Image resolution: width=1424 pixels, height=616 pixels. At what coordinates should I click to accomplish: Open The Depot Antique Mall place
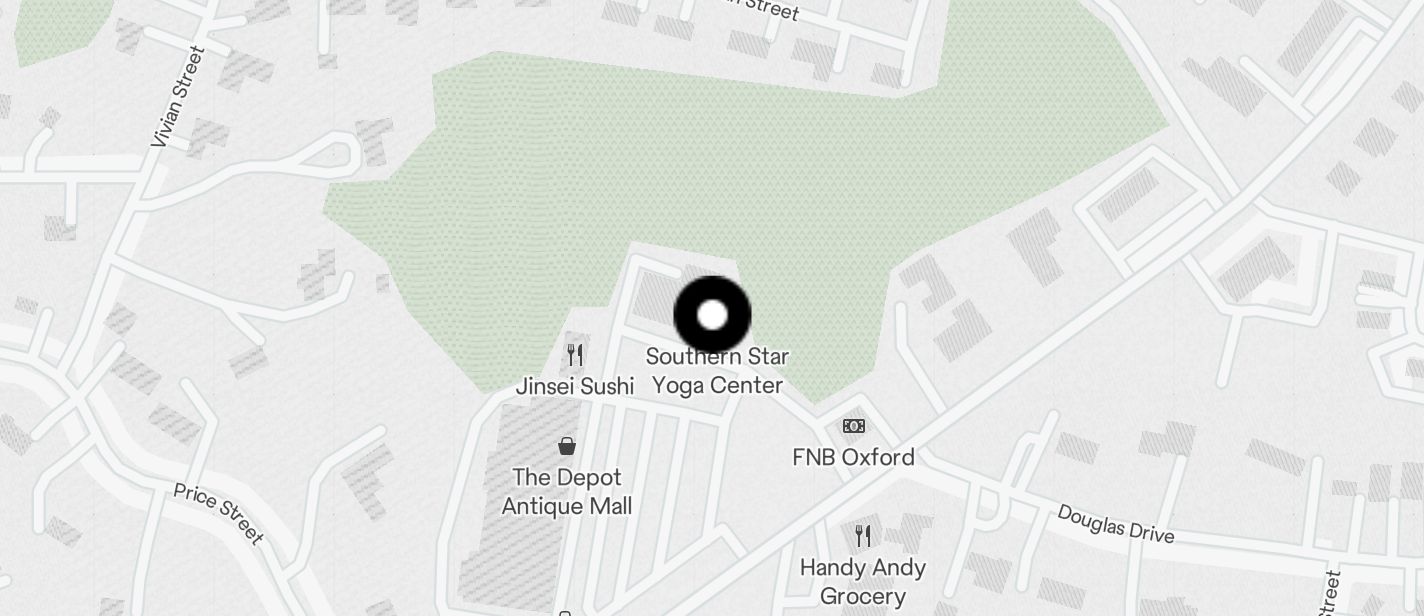[567, 446]
